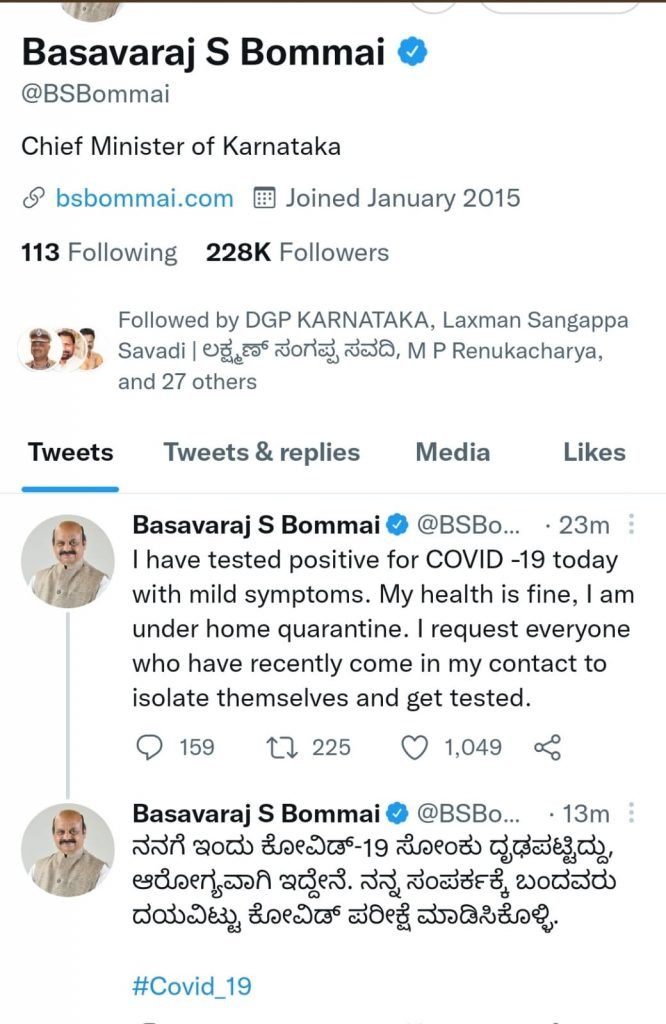Switch to the Likes tab

594,452
